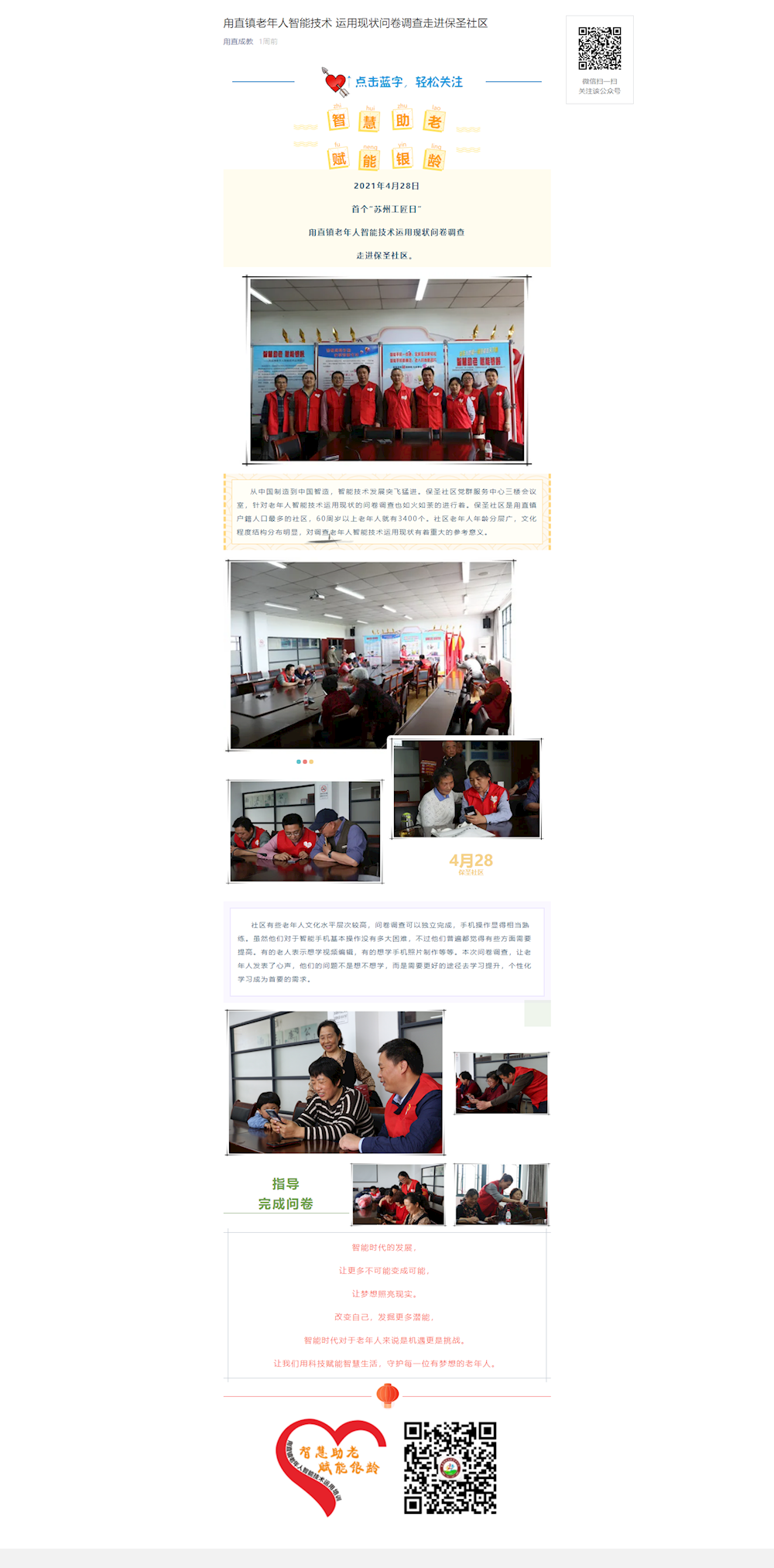The width and height of the screenshot is (774, 1568).
Task: View the wide conference room photo
Action: coord(370,655)
